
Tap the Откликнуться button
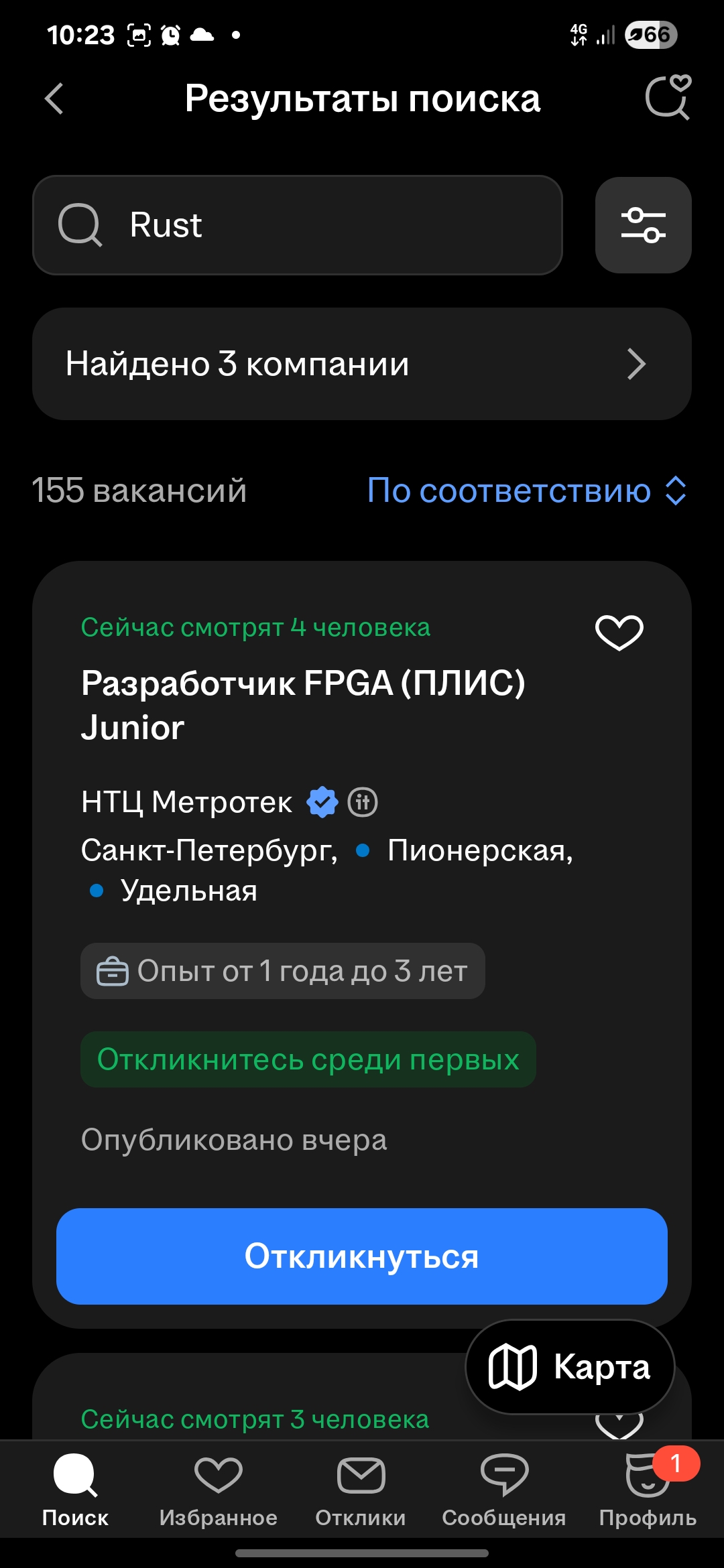[362, 1256]
